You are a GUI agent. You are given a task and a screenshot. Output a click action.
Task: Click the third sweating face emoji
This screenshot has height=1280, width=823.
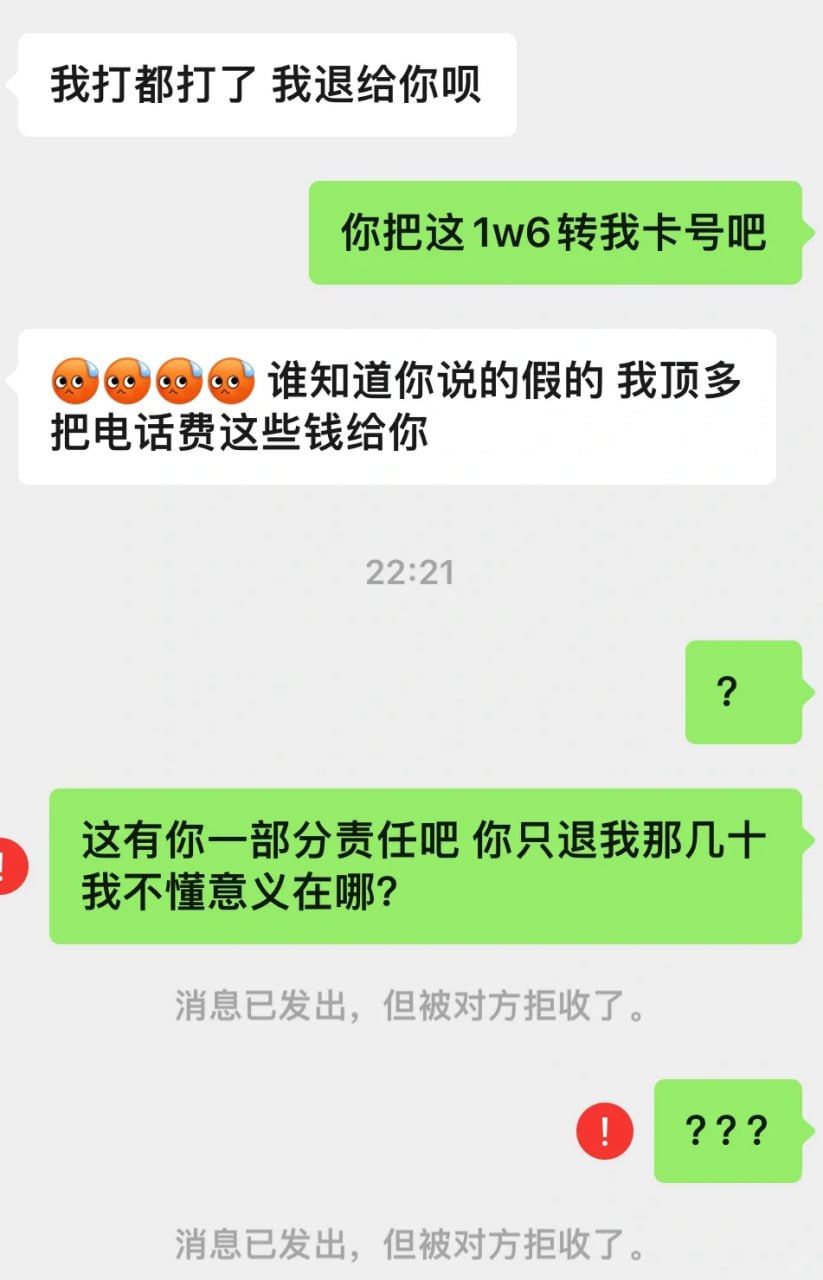(179, 380)
